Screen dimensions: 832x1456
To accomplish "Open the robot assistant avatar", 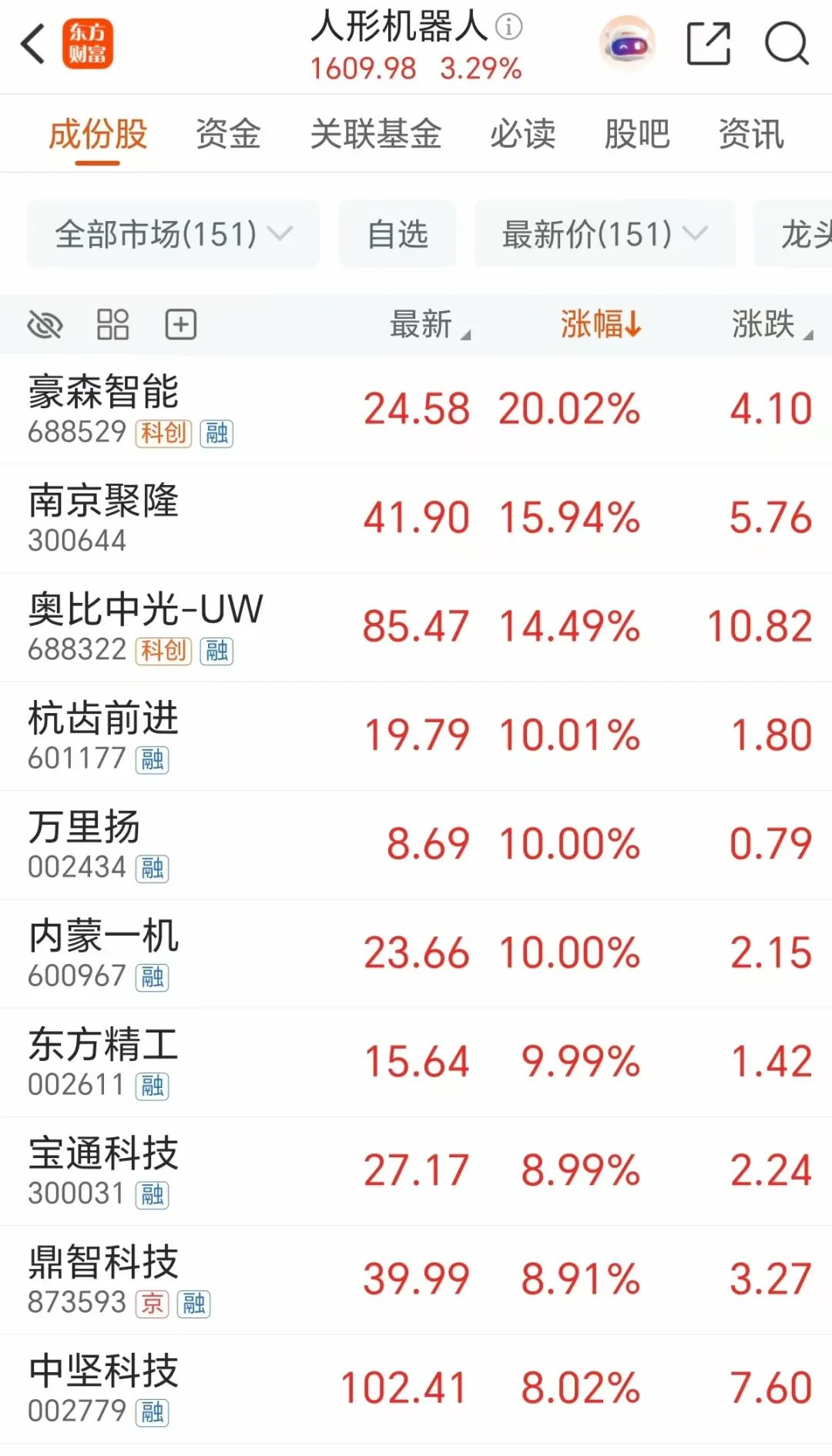I will coord(627,44).
